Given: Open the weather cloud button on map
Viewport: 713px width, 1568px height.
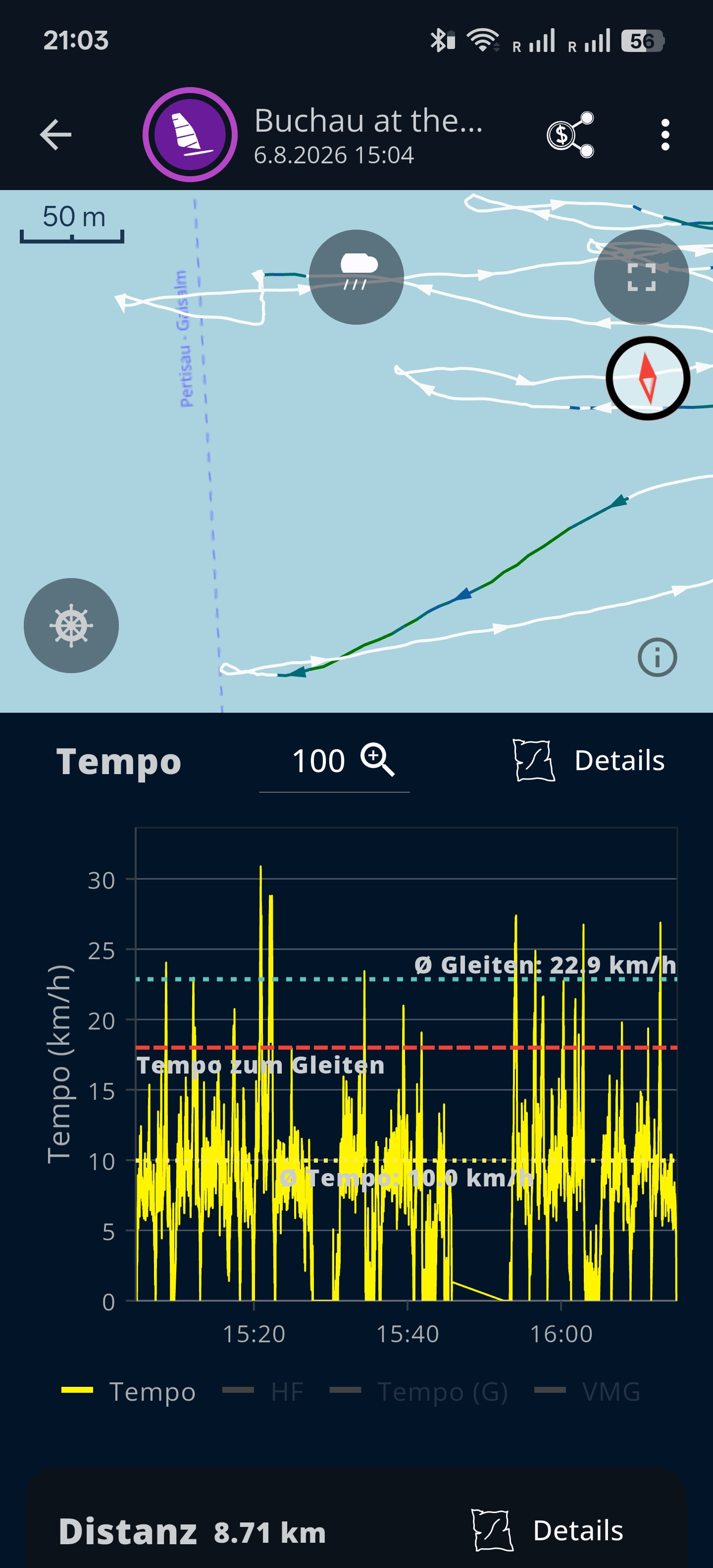Looking at the screenshot, I should click(x=356, y=277).
